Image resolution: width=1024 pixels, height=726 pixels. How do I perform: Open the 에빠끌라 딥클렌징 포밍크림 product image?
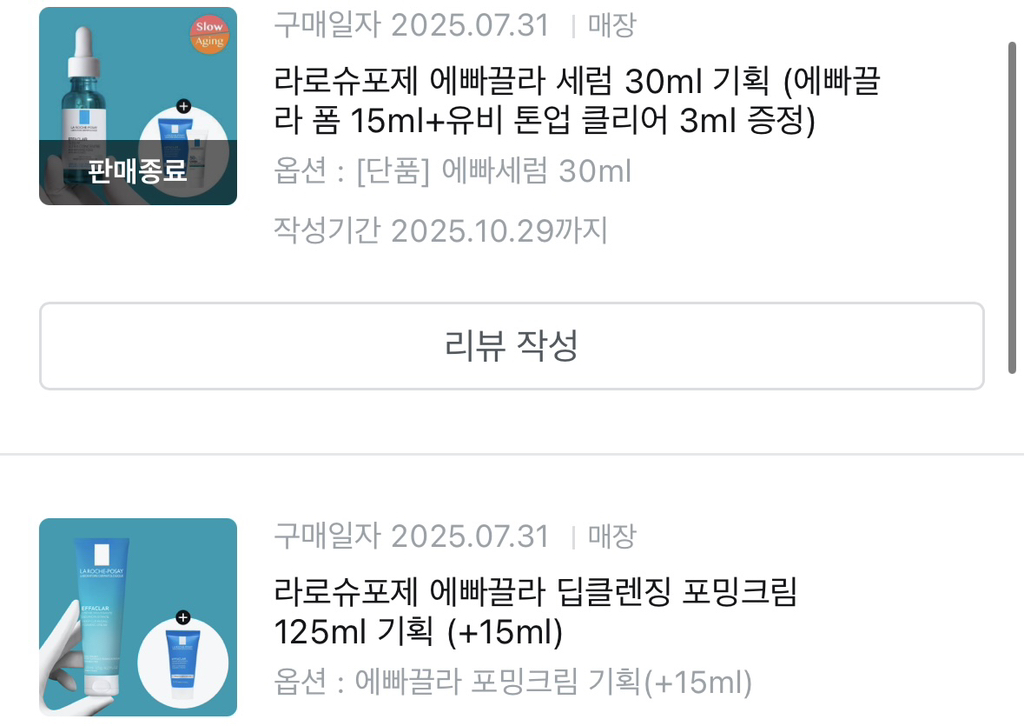pyautogui.click(x=138, y=616)
